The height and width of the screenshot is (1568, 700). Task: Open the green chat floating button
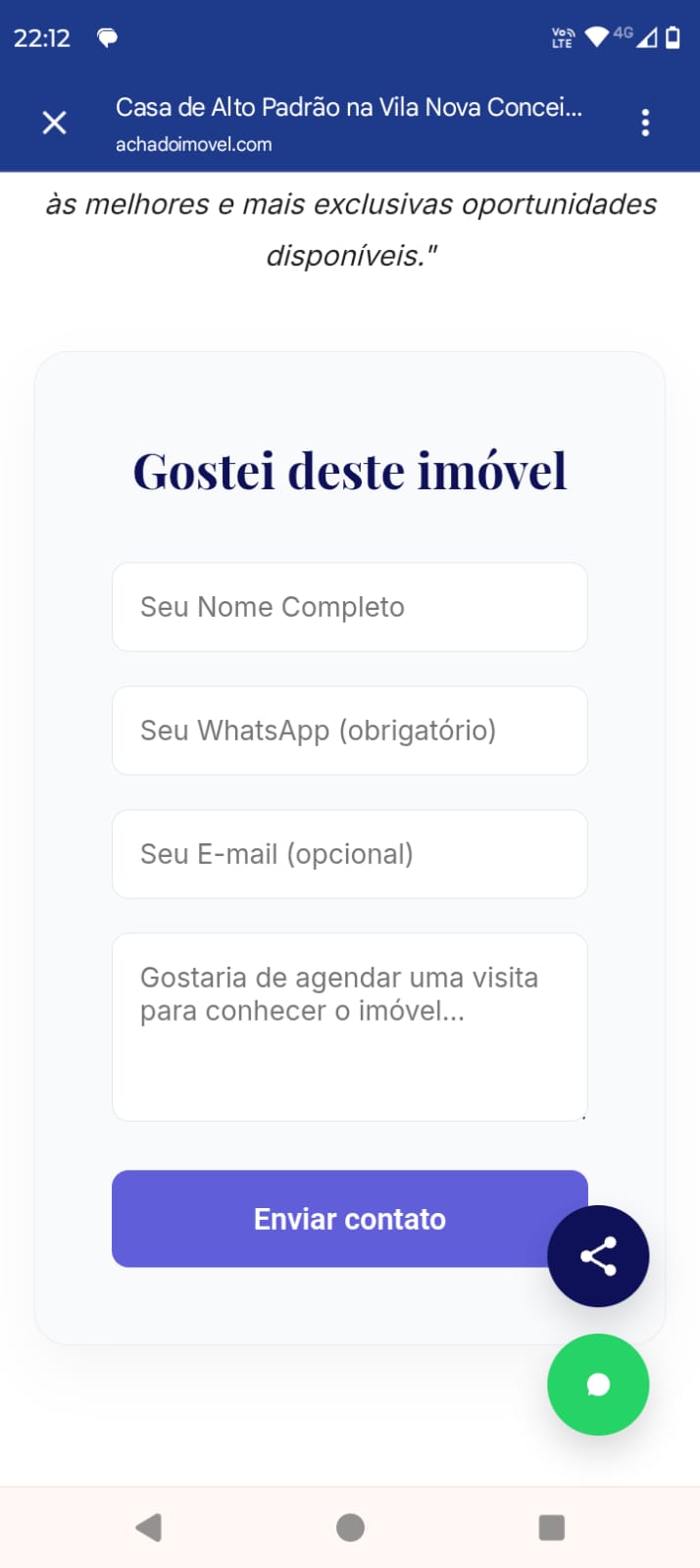pyautogui.click(x=598, y=1385)
